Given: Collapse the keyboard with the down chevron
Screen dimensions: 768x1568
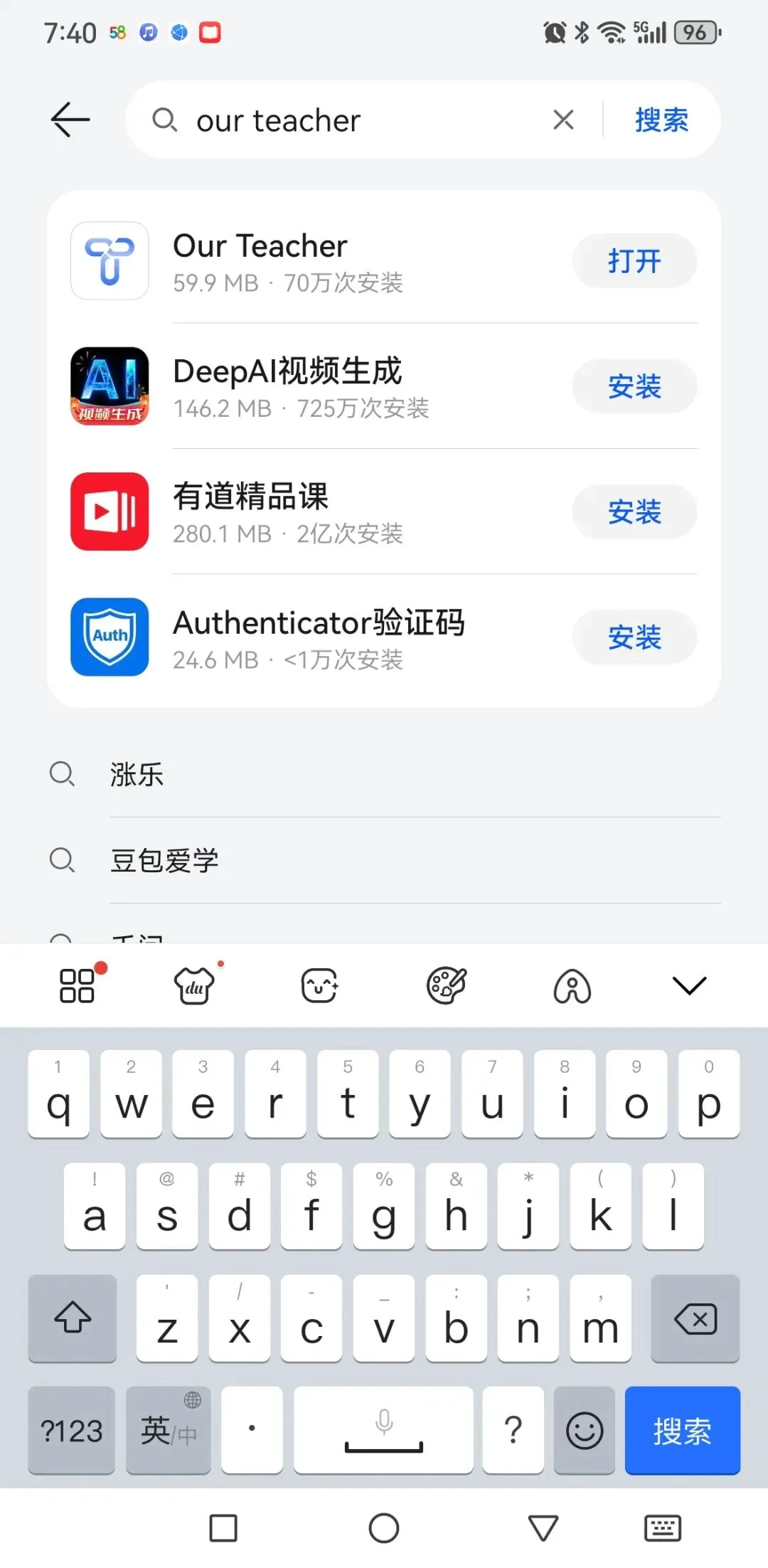Looking at the screenshot, I should 689,986.
